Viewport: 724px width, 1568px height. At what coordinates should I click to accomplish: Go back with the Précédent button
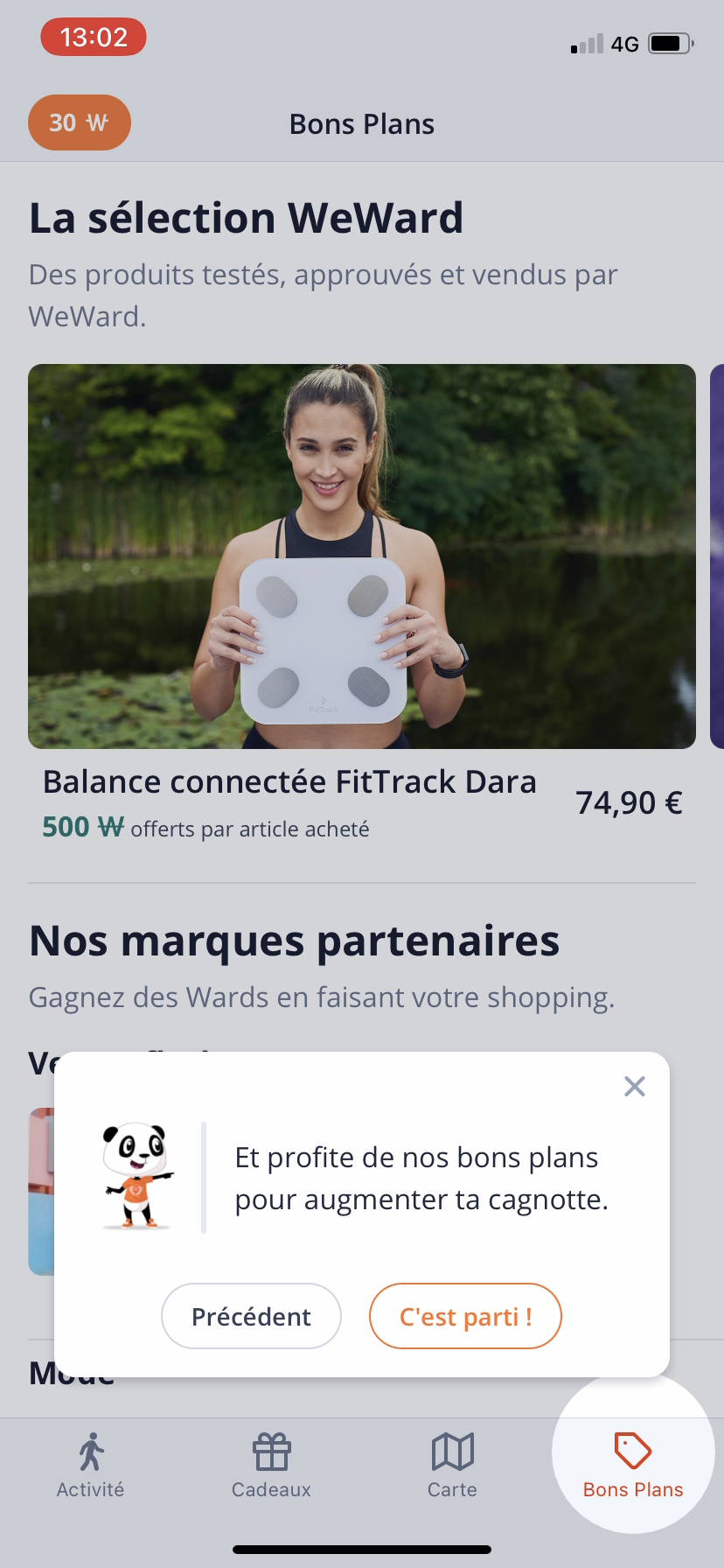coord(251,1316)
